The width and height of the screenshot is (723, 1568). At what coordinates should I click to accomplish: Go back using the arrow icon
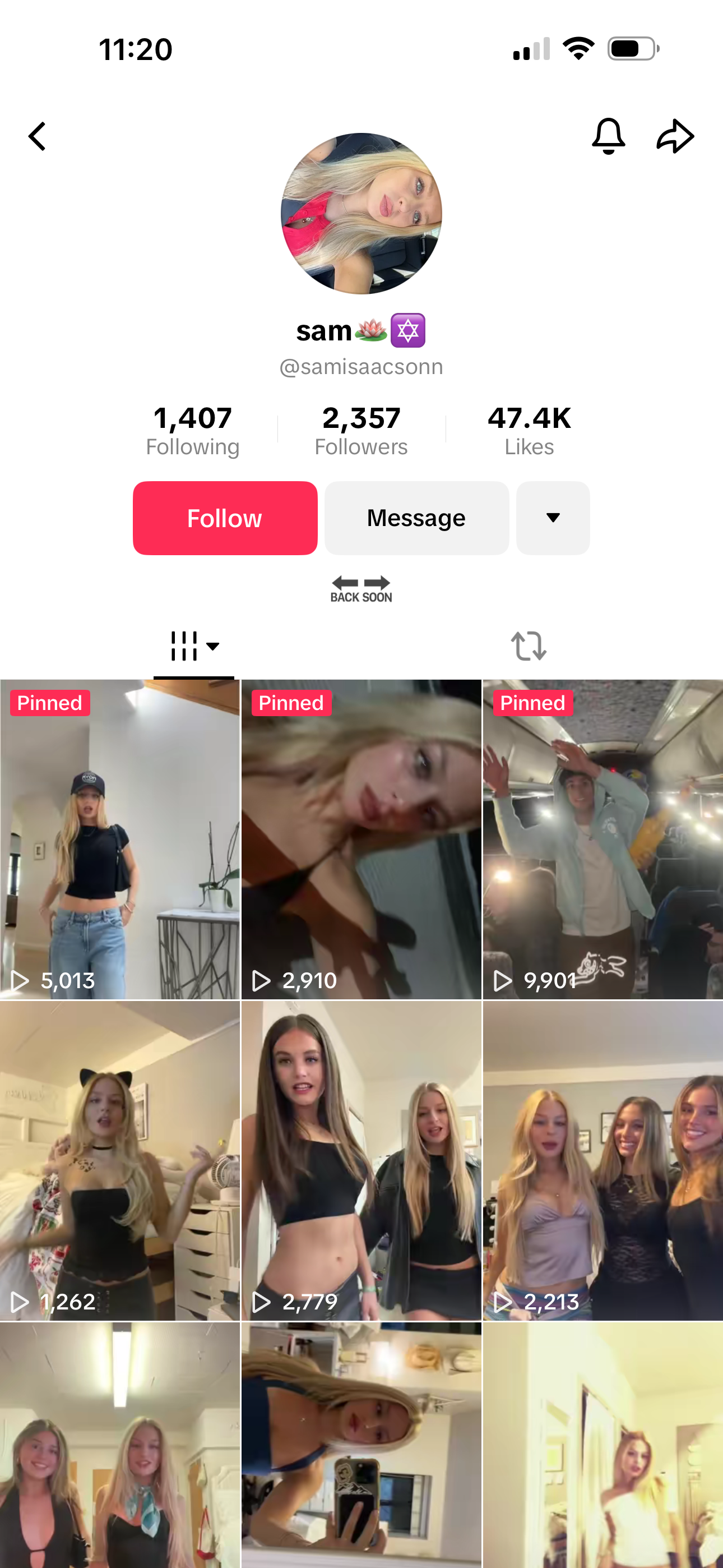coord(38,136)
